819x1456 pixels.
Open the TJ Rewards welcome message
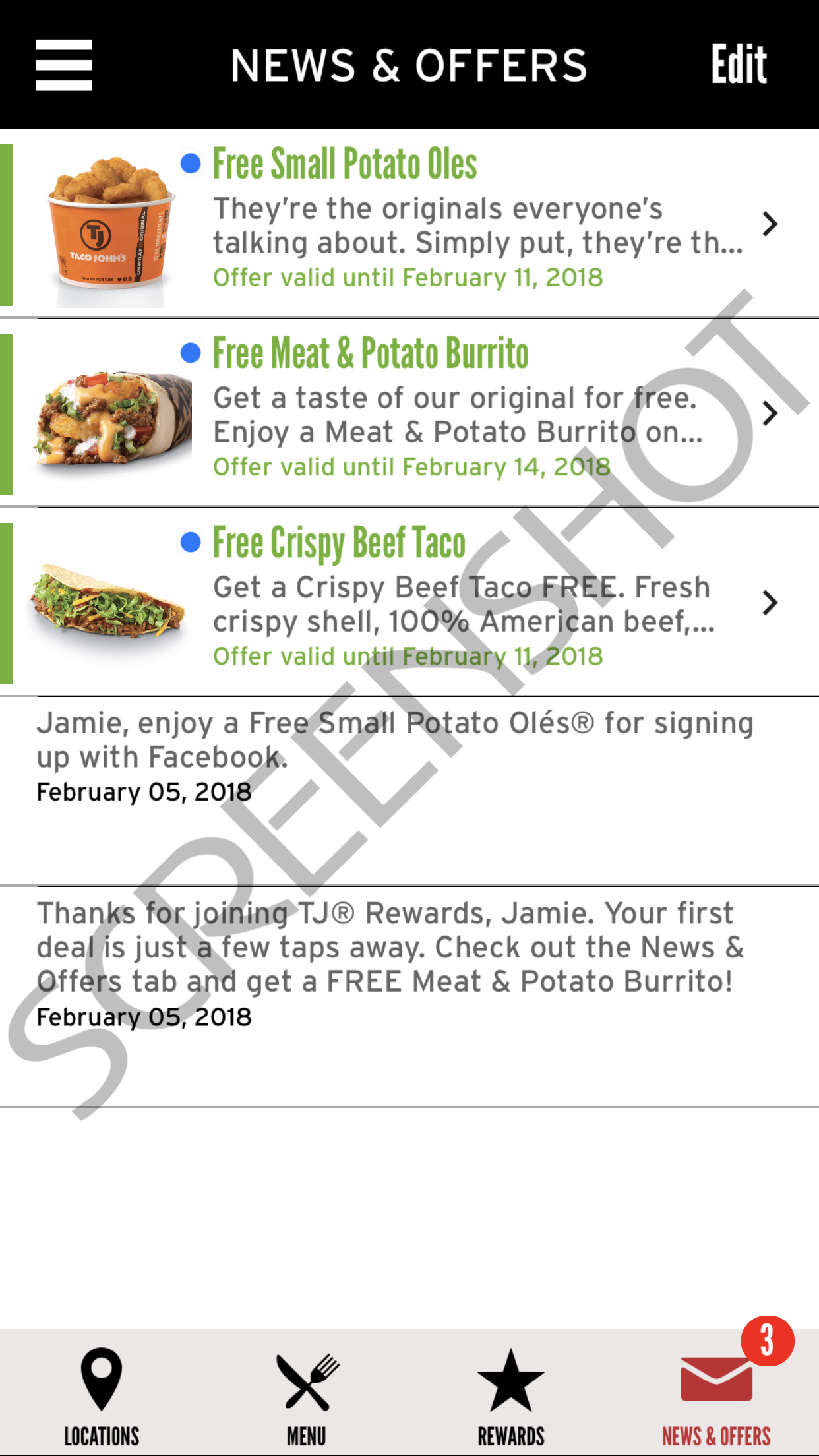[409, 997]
